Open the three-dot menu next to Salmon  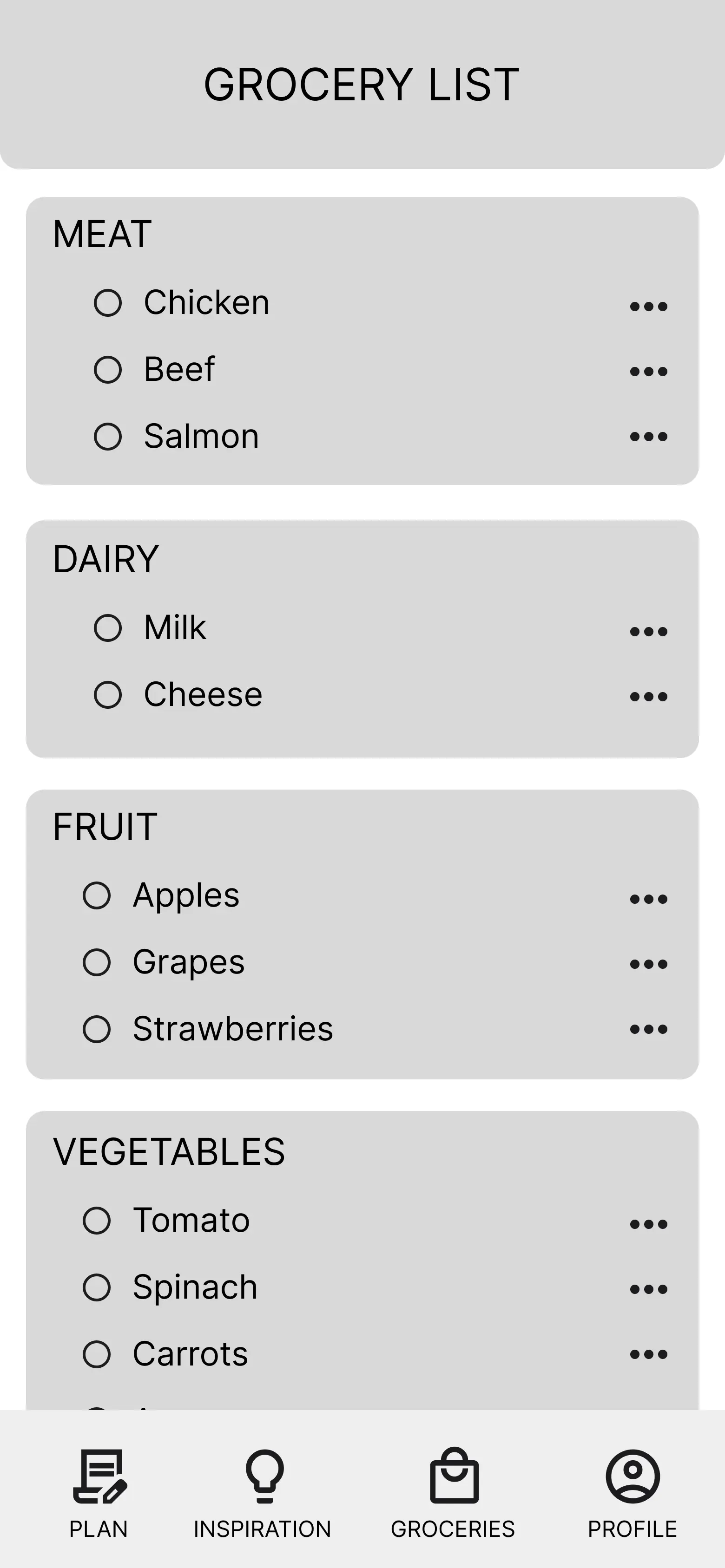click(648, 437)
